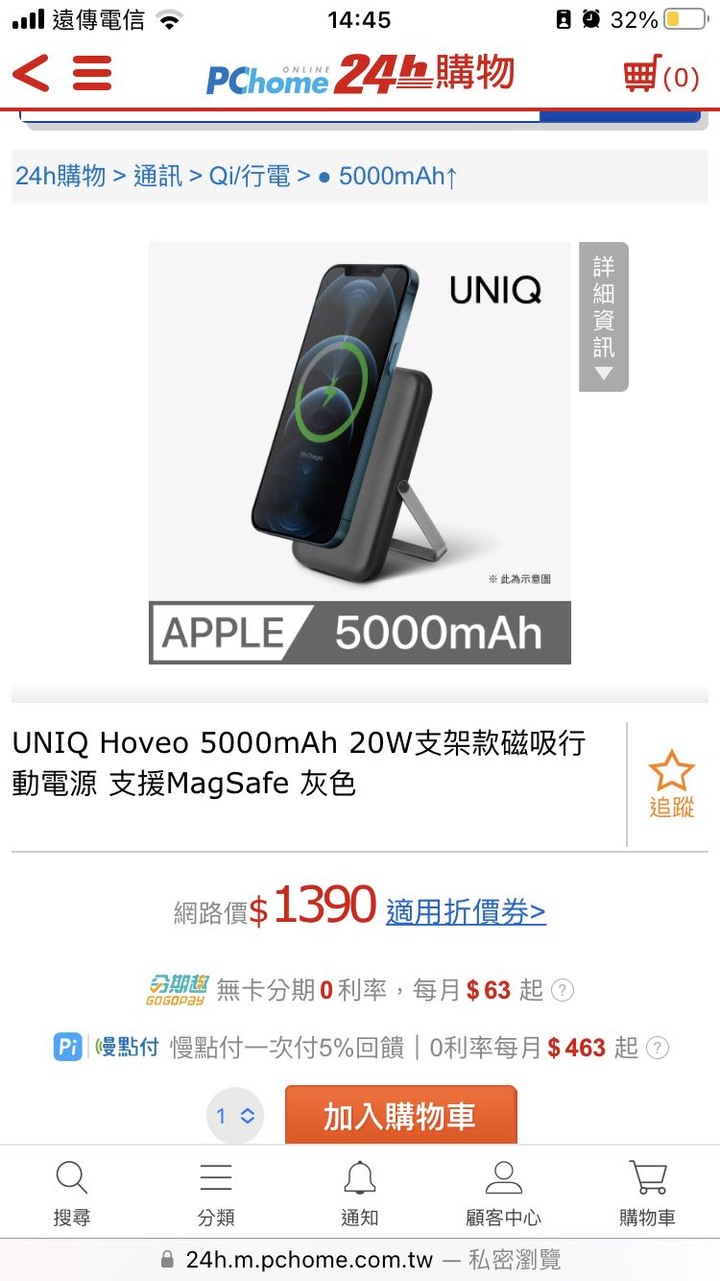Add item with 加入購物車 button
The image size is (720, 1281).
(400, 1116)
